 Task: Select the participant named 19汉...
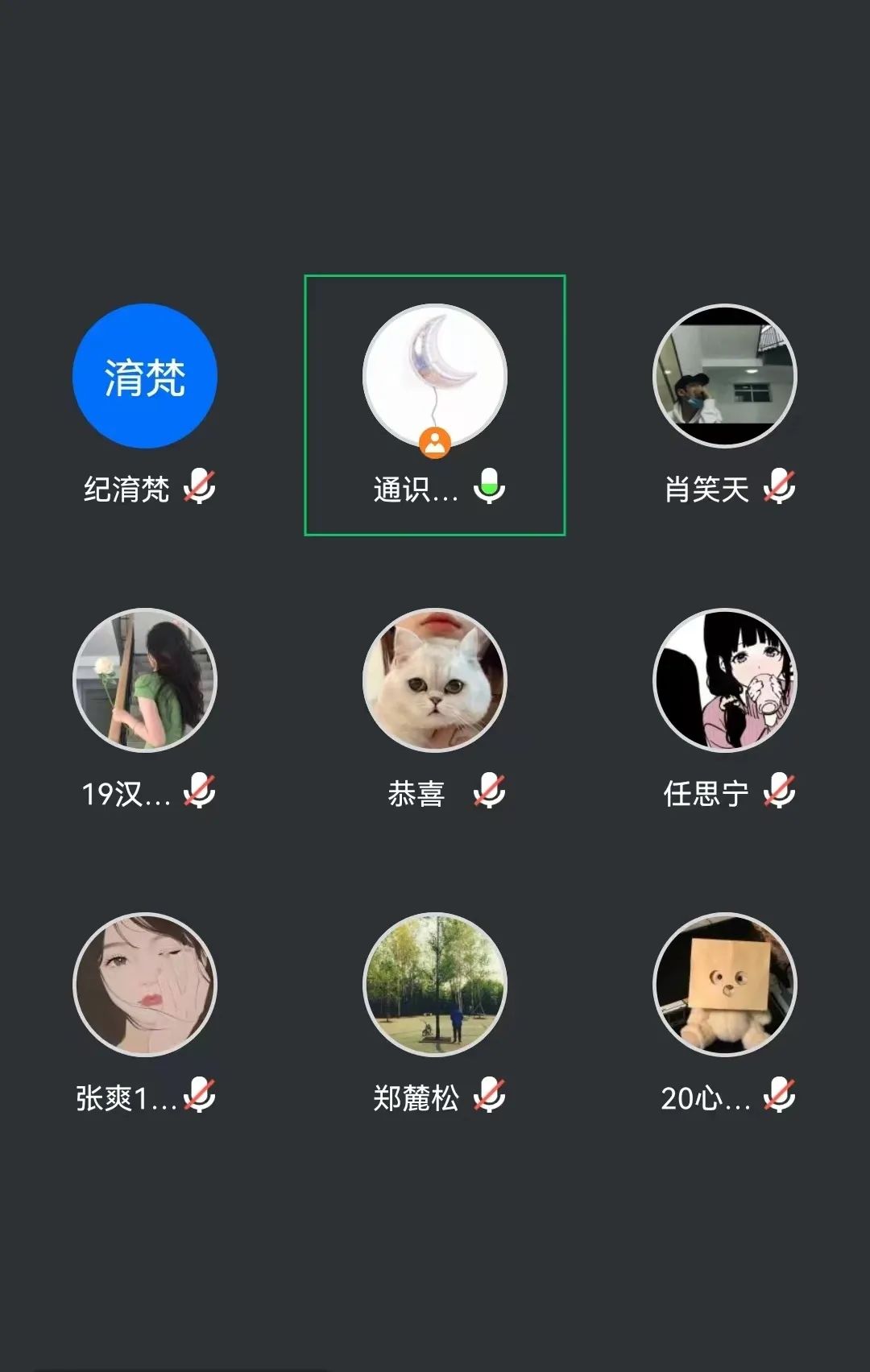coord(145,680)
